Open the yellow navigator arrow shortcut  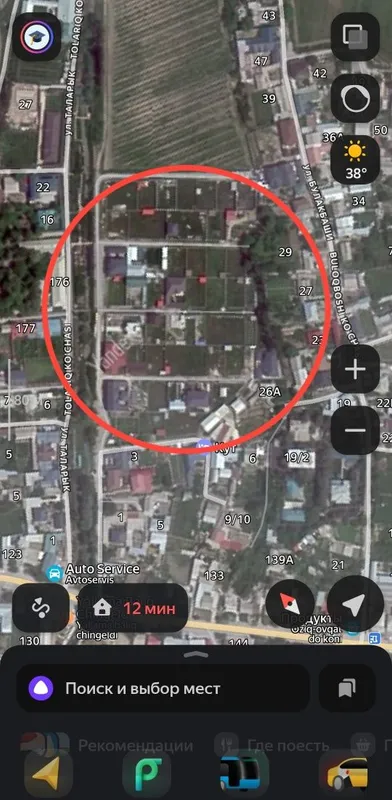[48, 776]
